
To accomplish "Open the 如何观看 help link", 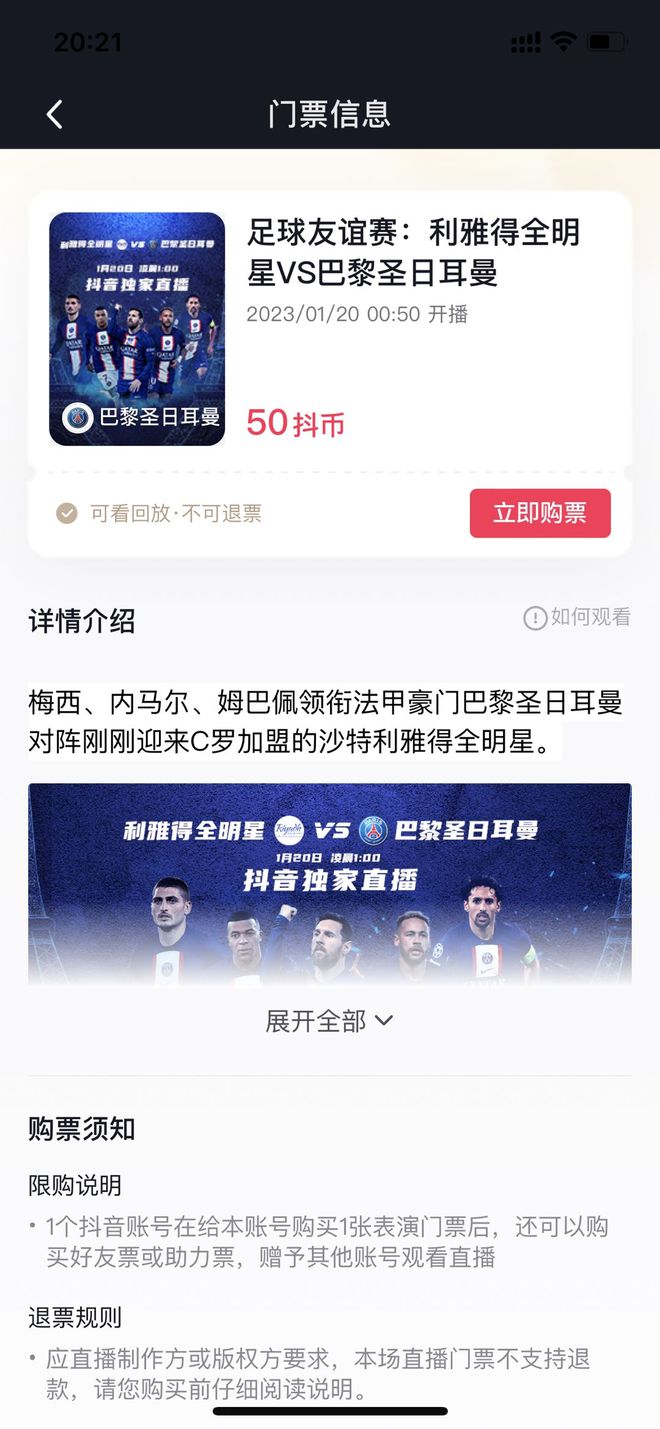I will pos(578,618).
